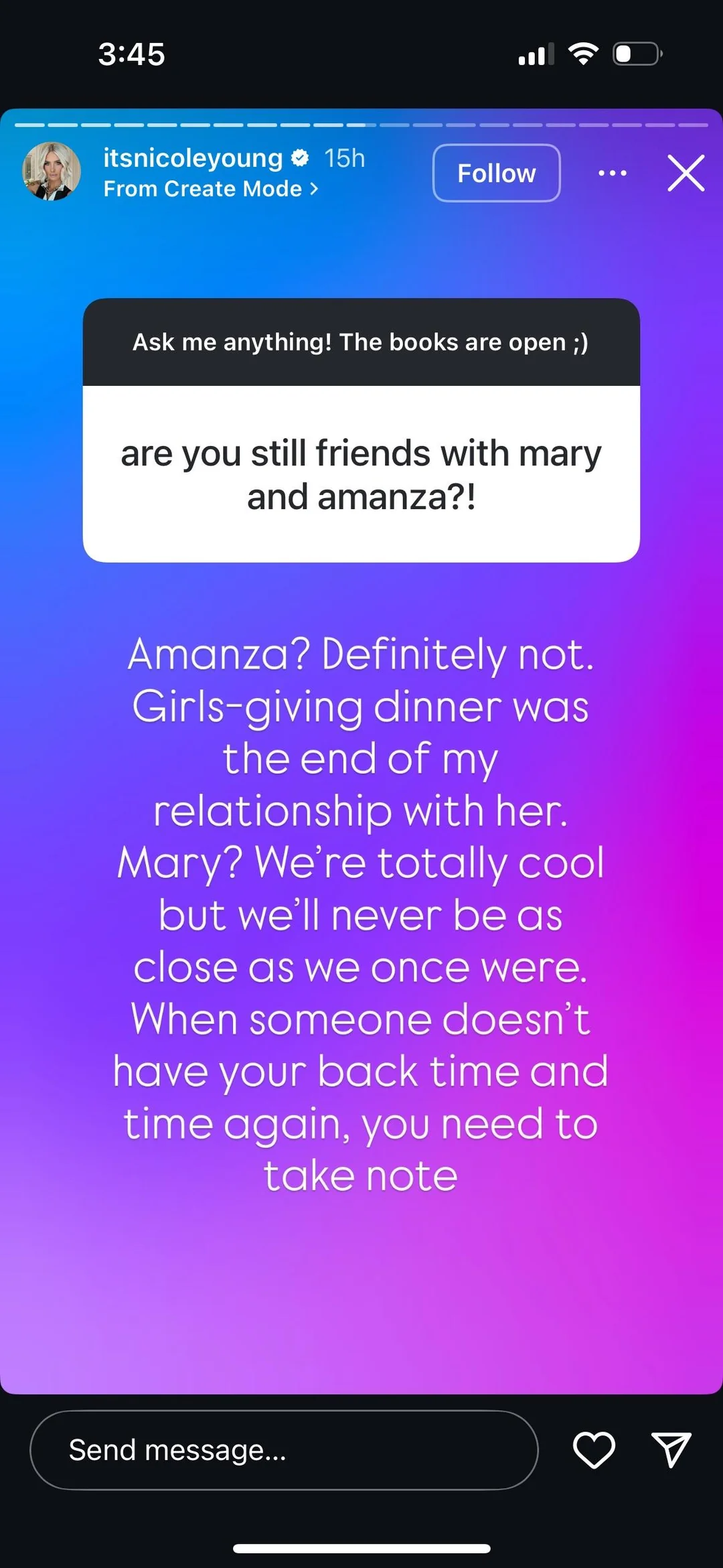Viewport: 723px width, 1568px height.
Task: Open the itsnicoleyoung username link
Action: click(193, 158)
